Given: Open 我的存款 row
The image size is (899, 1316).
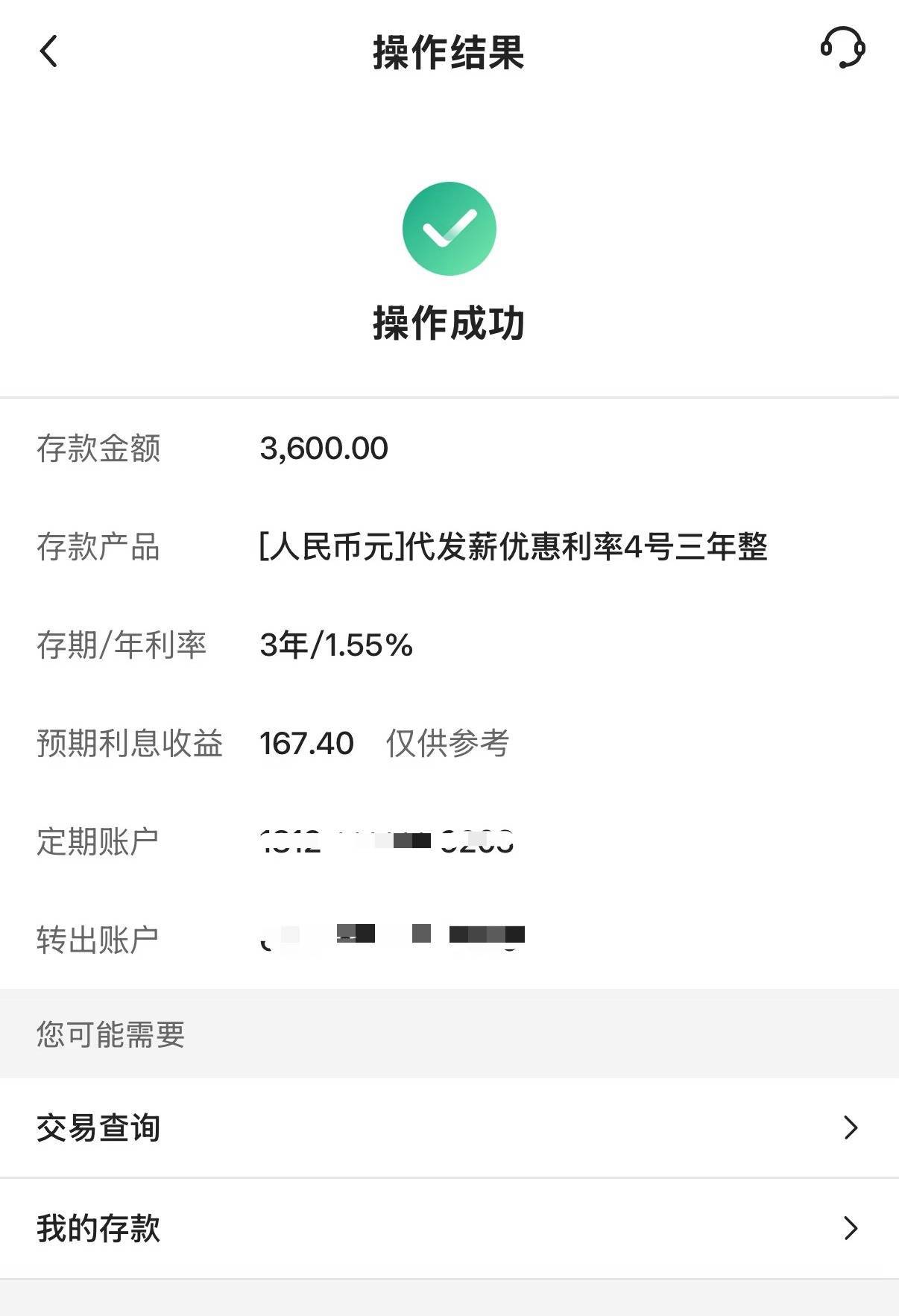Looking at the screenshot, I should point(449,1228).
